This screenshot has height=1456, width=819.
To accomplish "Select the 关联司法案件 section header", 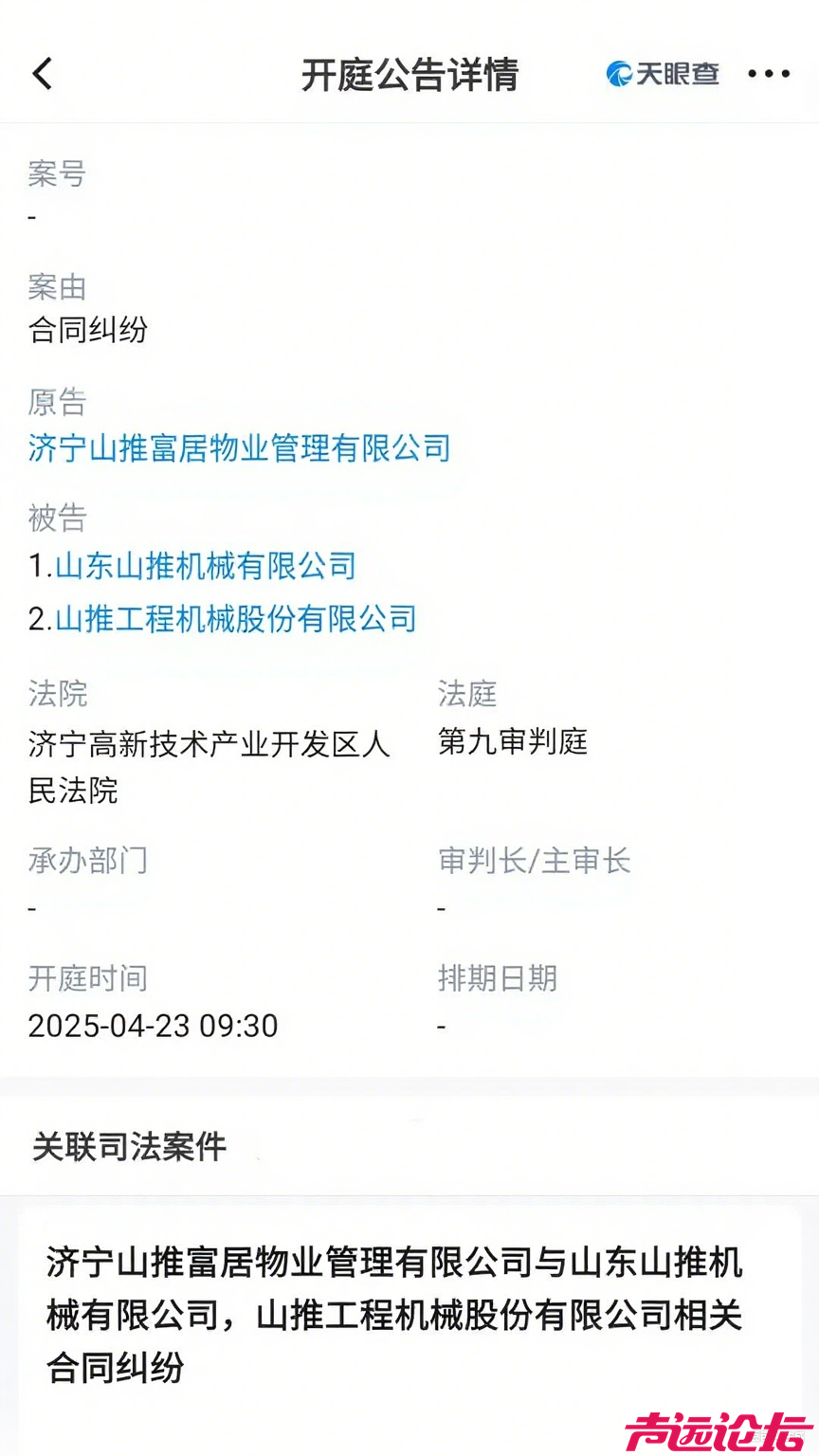I will point(128,1146).
